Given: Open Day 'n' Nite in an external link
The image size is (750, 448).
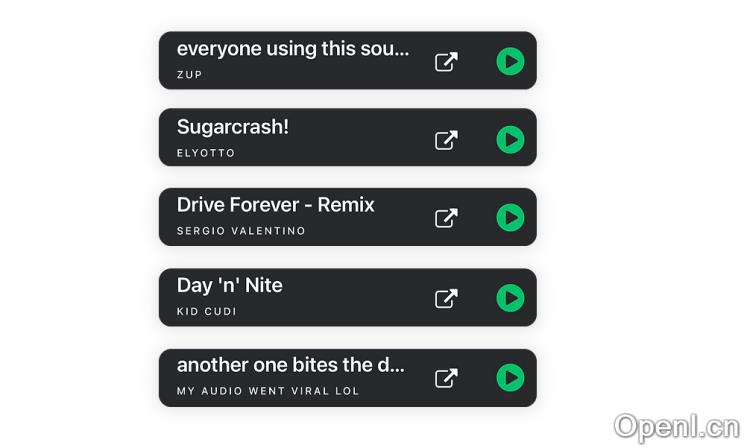Looking at the screenshot, I should [x=446, y=297].
